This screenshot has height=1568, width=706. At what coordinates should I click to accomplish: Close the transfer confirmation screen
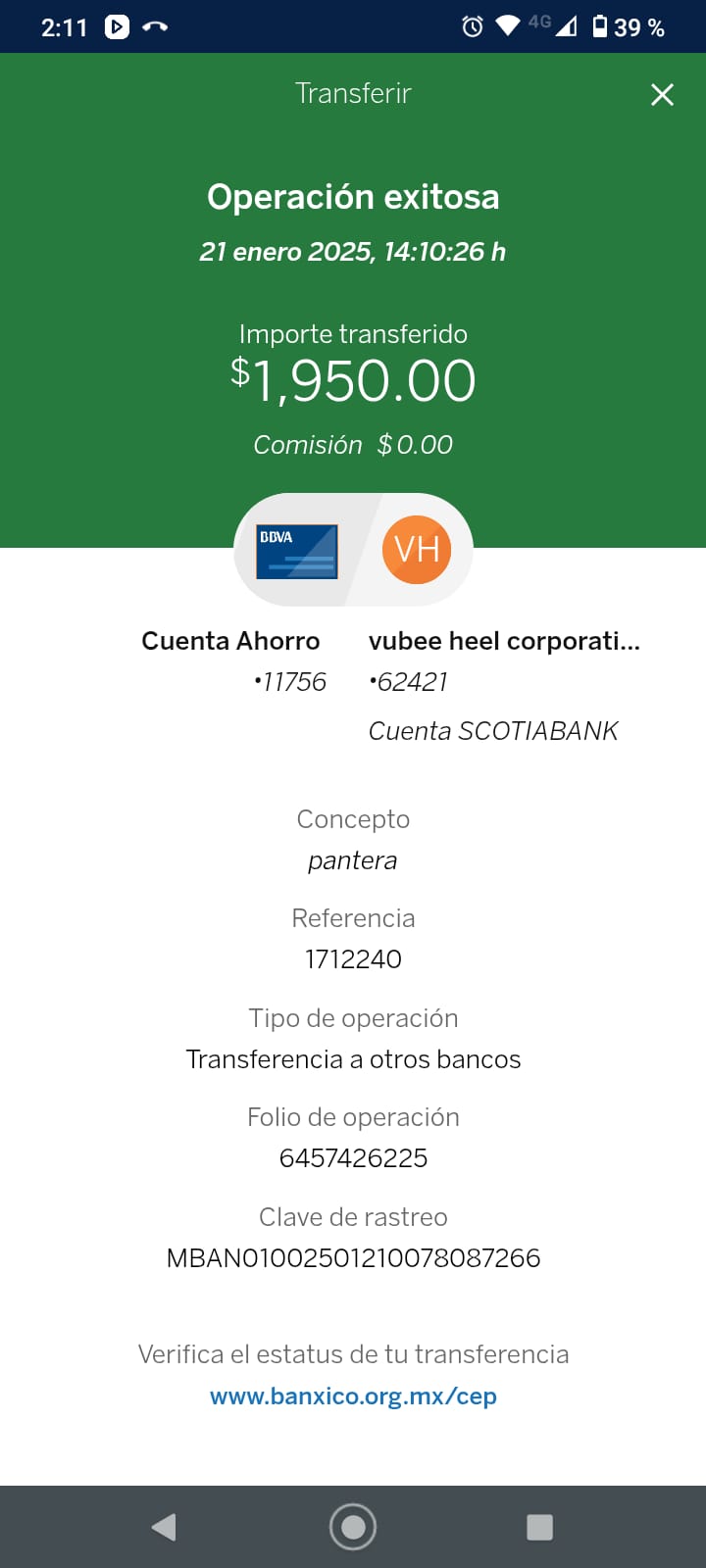click(662, 94)
